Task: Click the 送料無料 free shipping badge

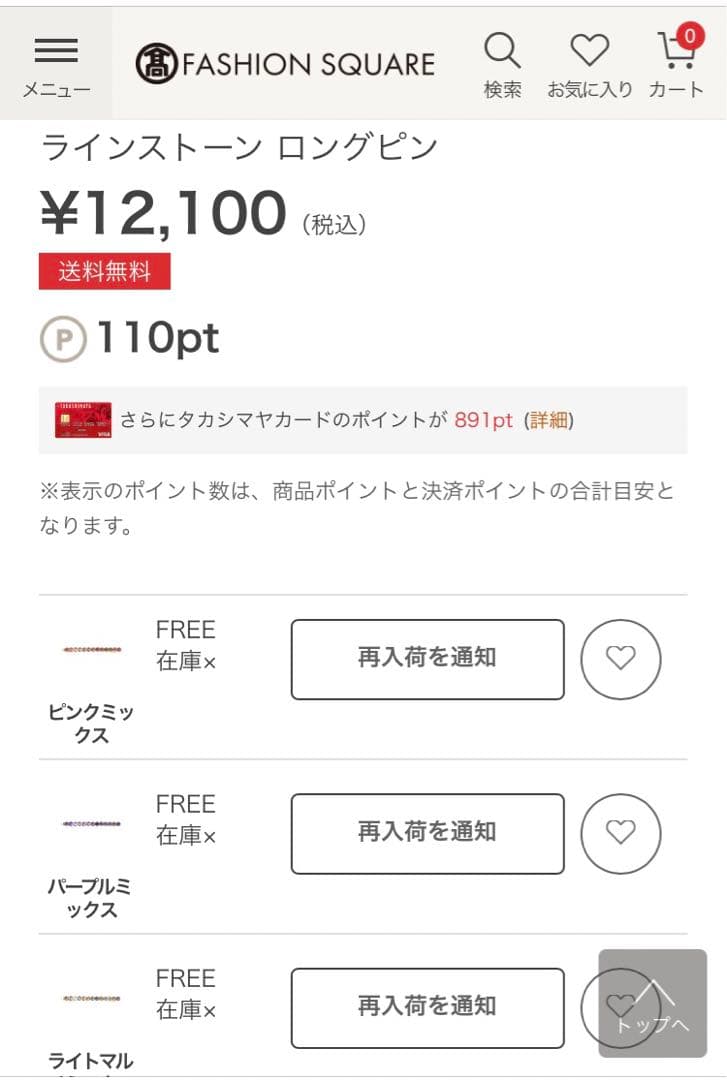Action: coord(103,271)
